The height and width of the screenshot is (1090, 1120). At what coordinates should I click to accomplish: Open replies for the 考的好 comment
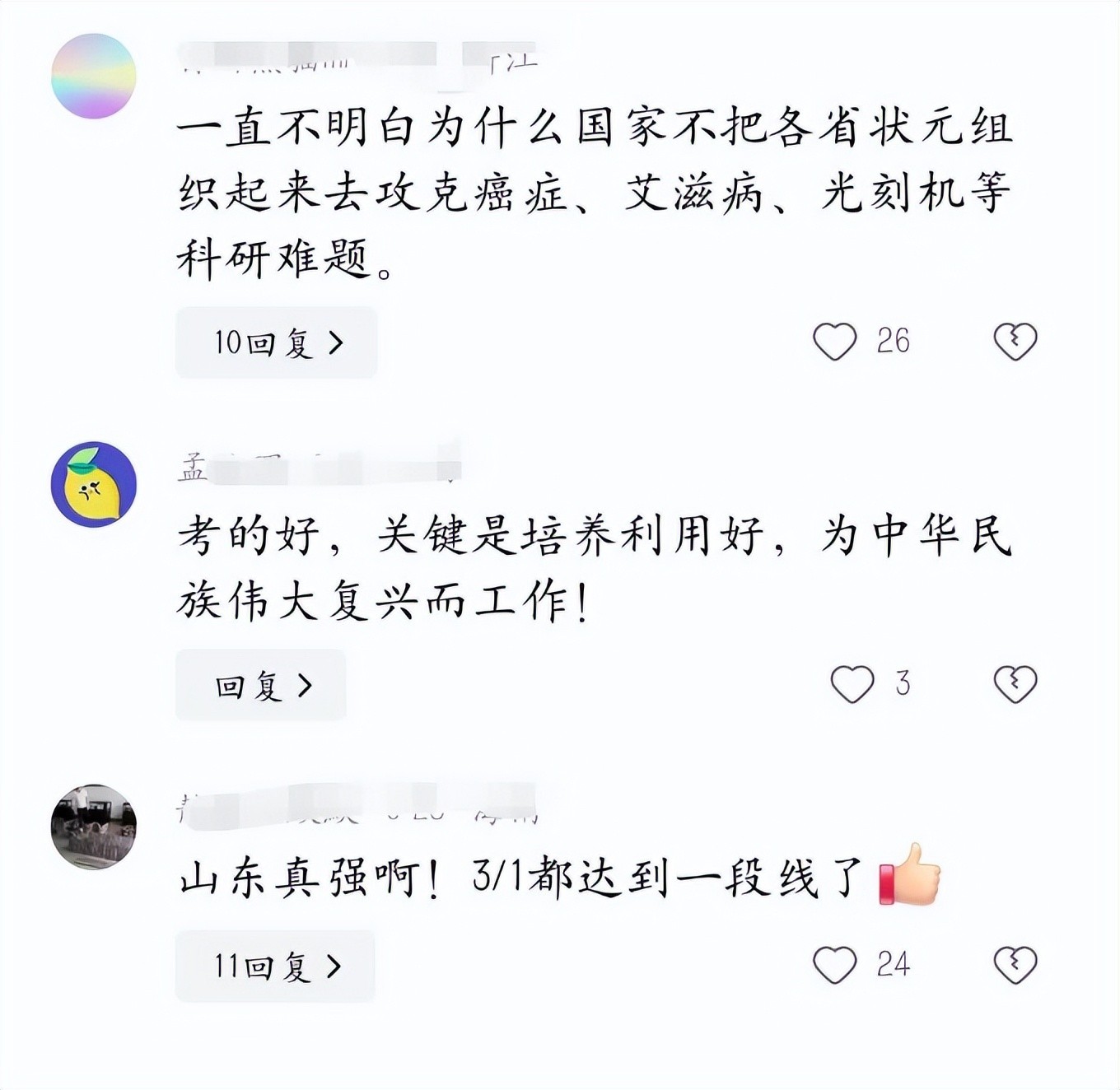click(261, 685)
